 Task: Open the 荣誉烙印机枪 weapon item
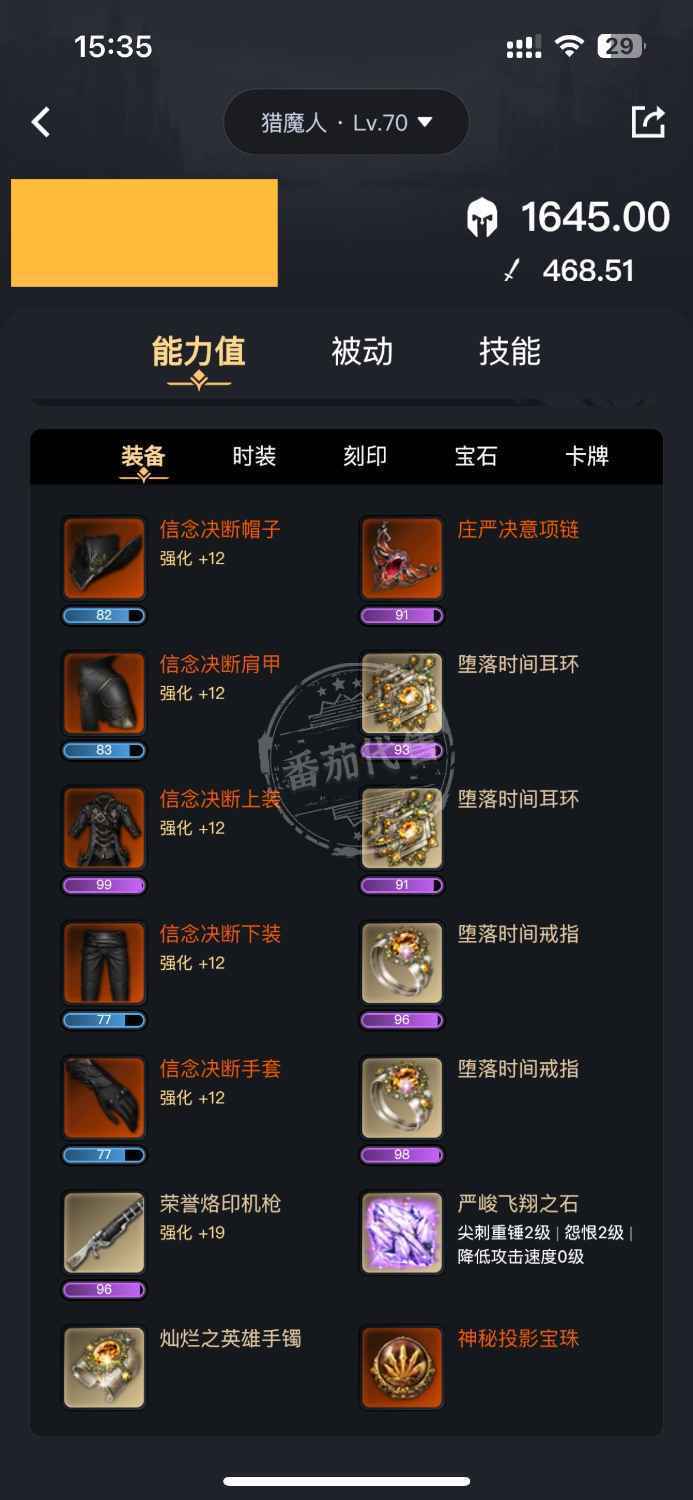[105, 1233]
